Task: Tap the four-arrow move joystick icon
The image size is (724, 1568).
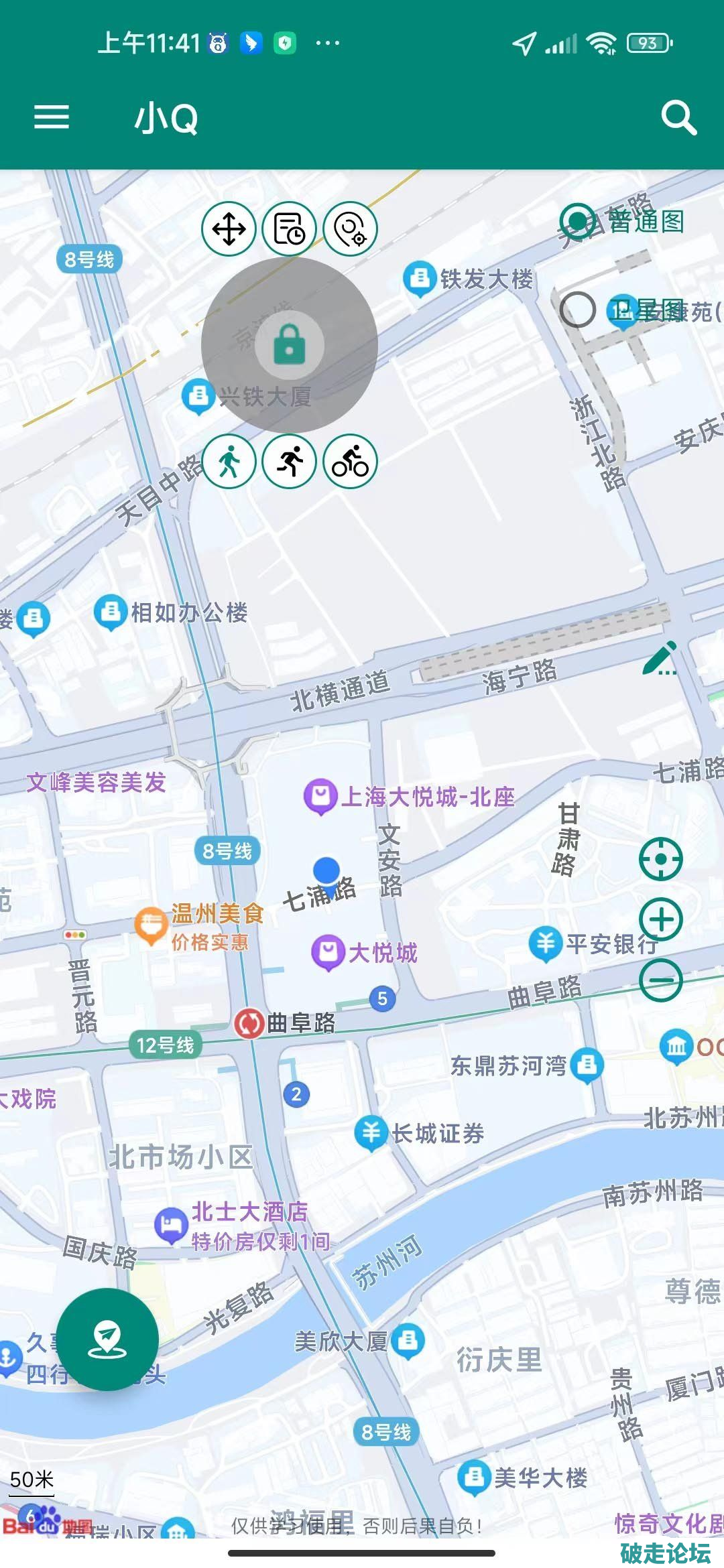Action: coord(229,229)
